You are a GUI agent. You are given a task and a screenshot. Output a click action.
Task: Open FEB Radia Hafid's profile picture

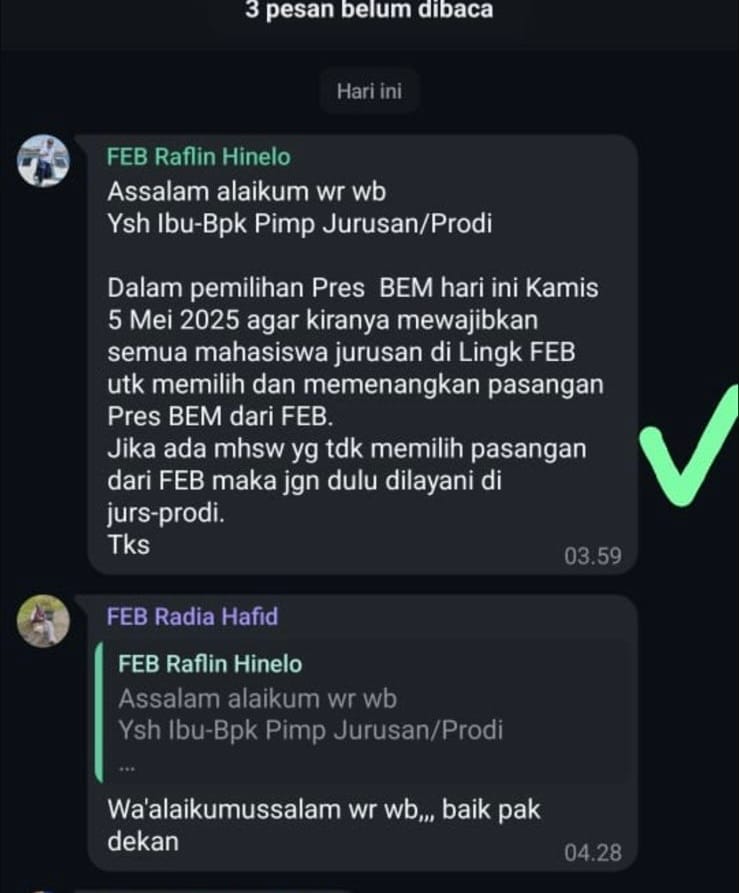pos(44,620)
